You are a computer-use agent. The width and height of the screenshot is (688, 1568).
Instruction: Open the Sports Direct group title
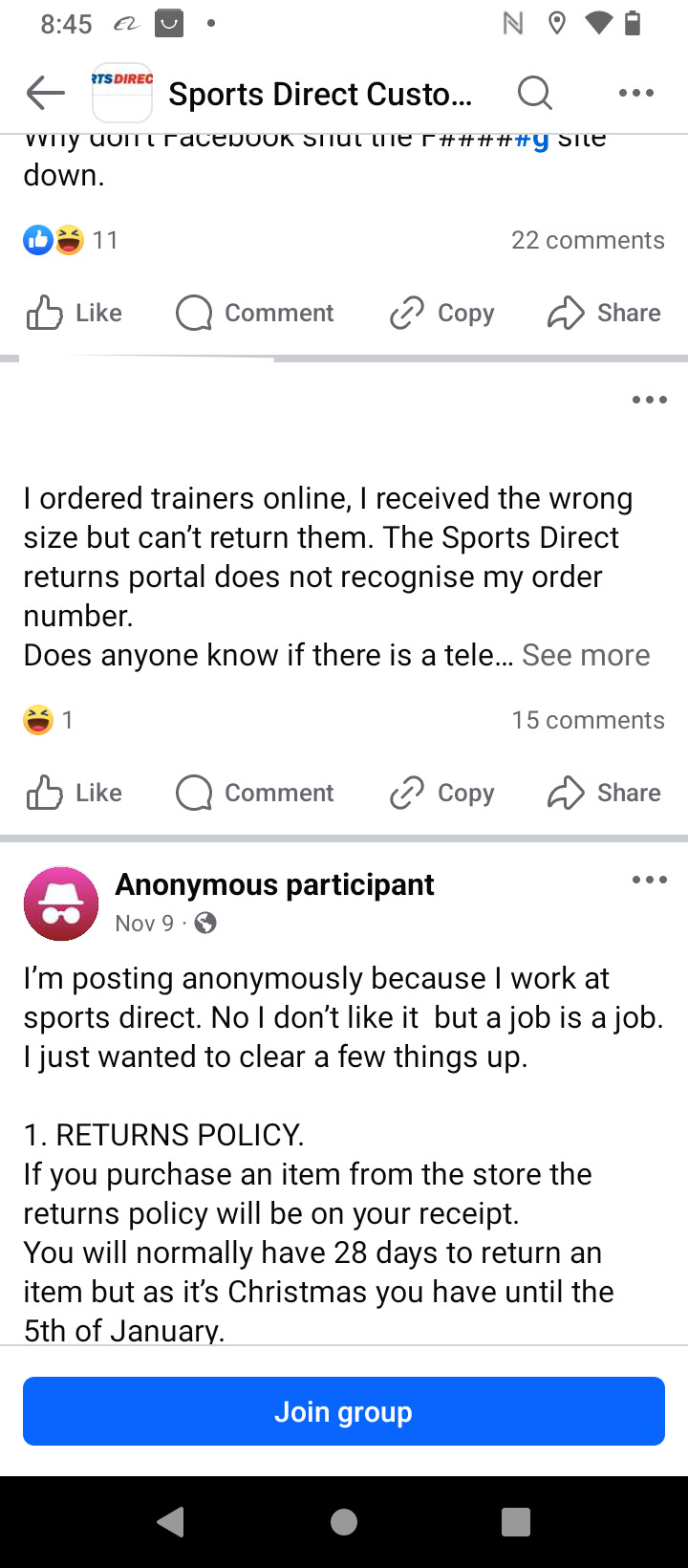320,94
